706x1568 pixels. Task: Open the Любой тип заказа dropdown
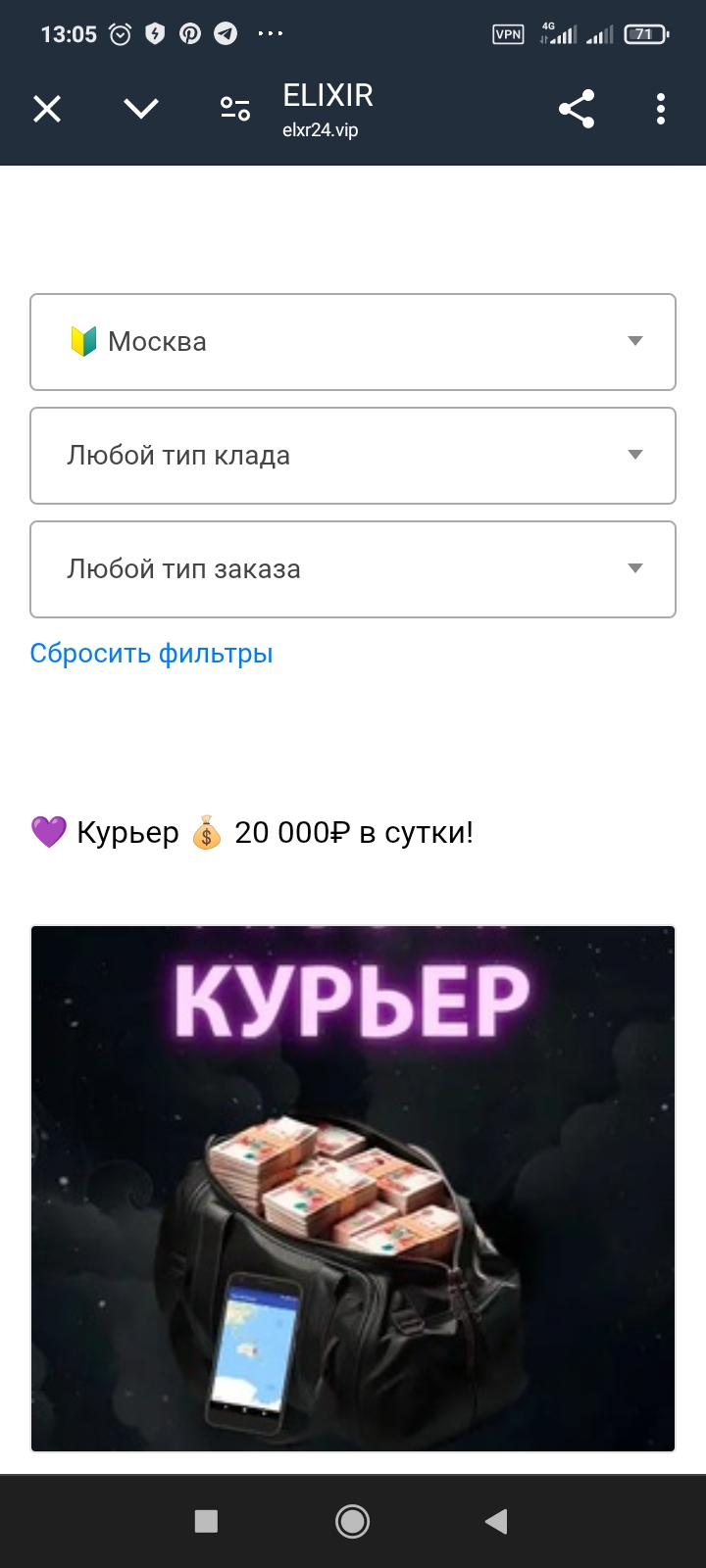coord(353,569)
